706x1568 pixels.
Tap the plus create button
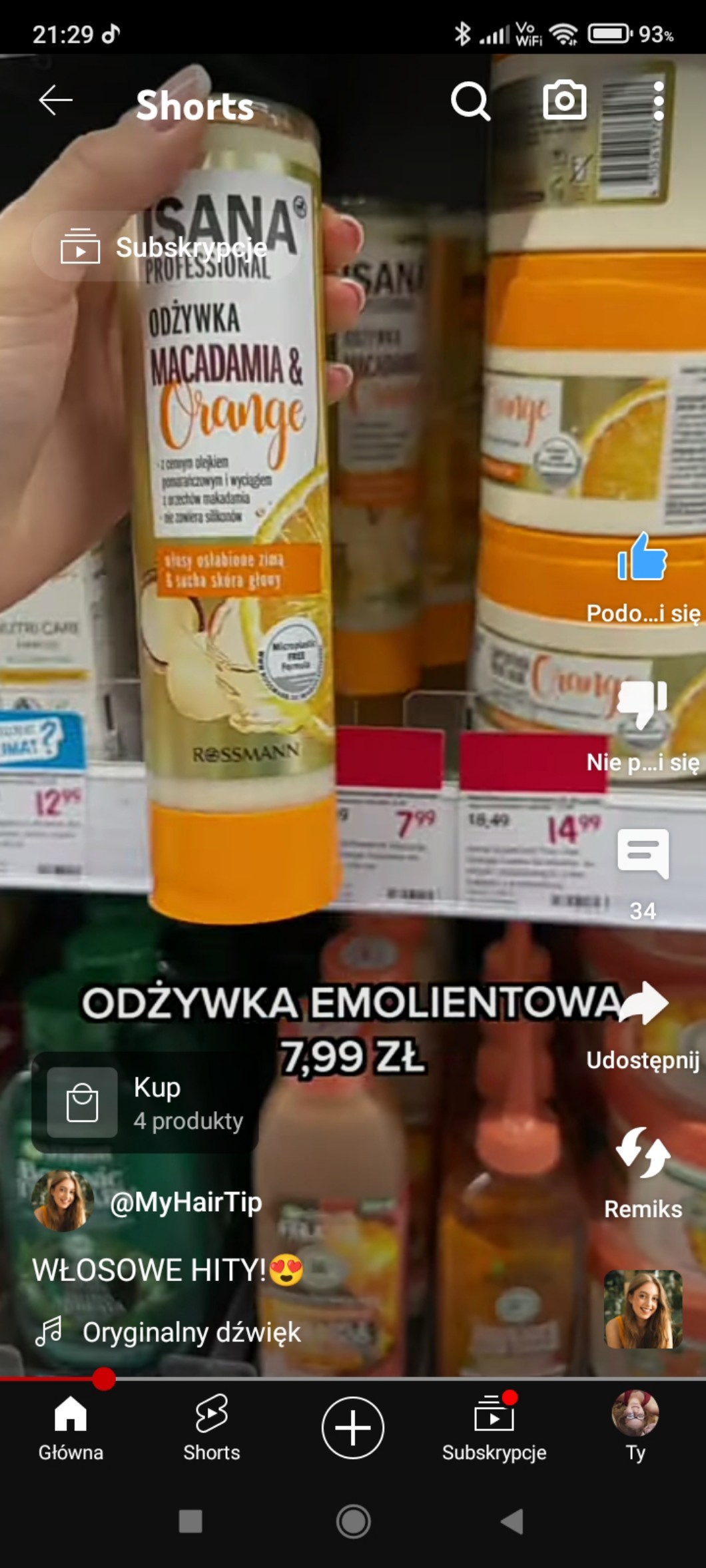click(x=353, y=1428)
